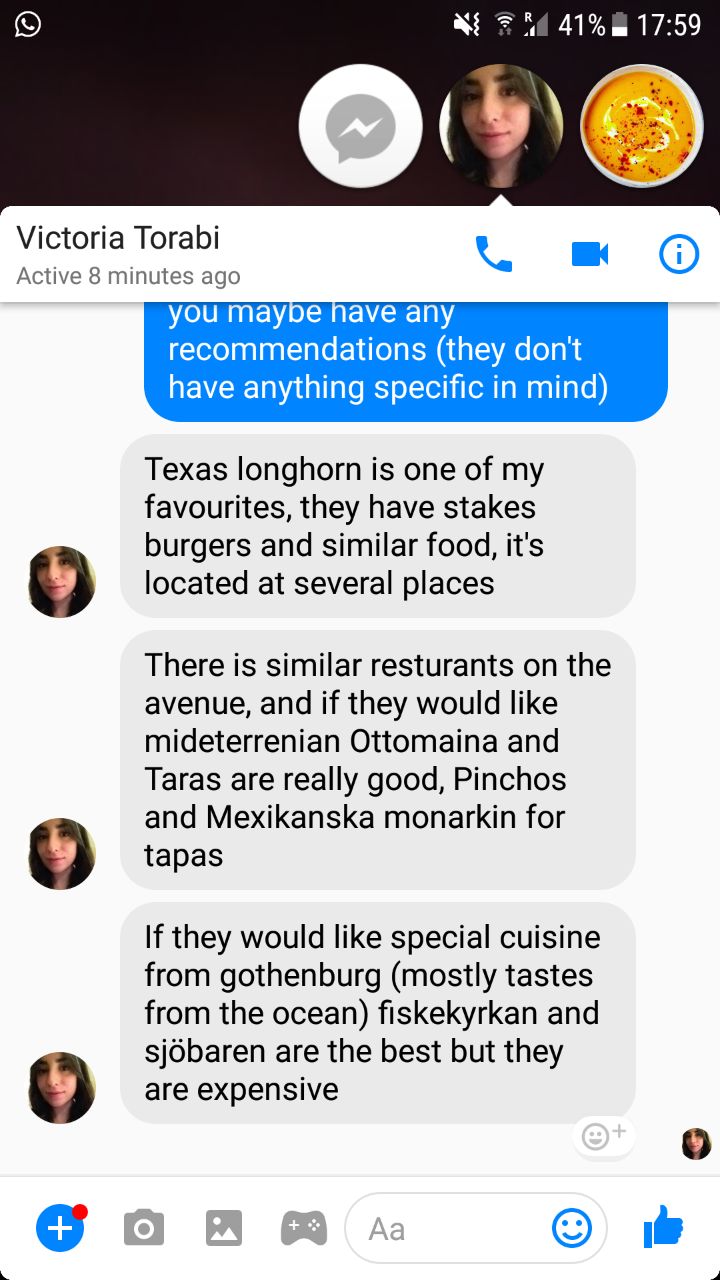Send a thumbs-up like
This screenshot has width=720, height=1280.
(663, 1226)
